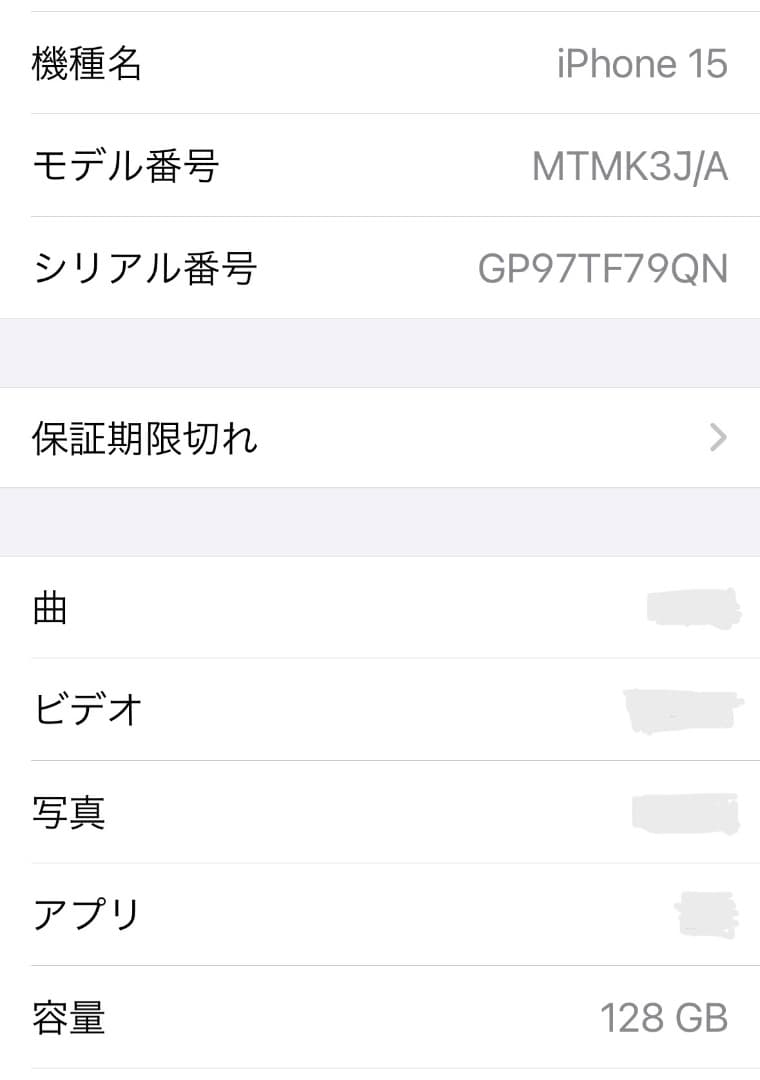Viewport: 760px width, 1080px height.
Task: Tap the ビデオ videos row
Action: pos(380,710)
